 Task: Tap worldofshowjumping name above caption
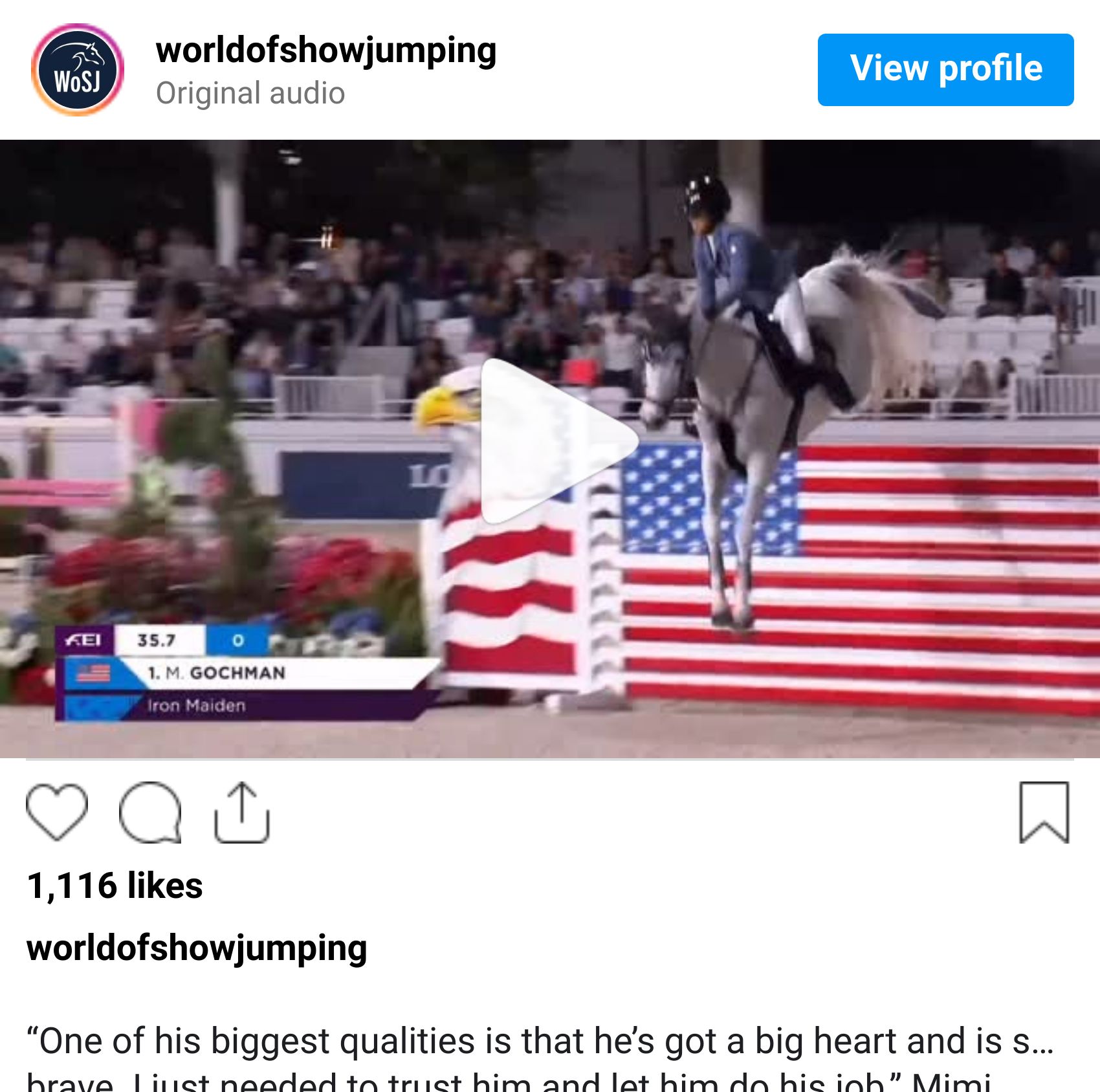[x=197, y=948]
